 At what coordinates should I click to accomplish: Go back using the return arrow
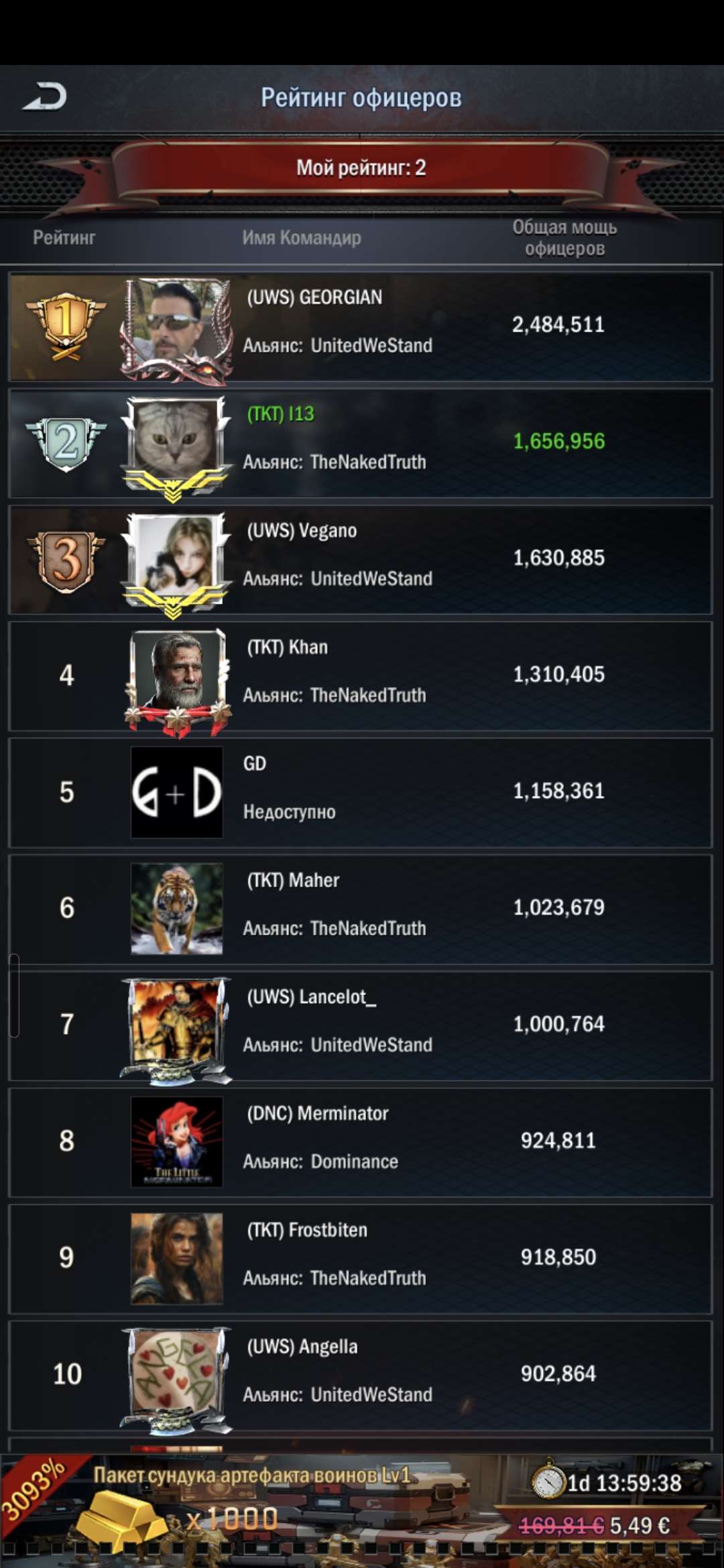click(45, 97)
